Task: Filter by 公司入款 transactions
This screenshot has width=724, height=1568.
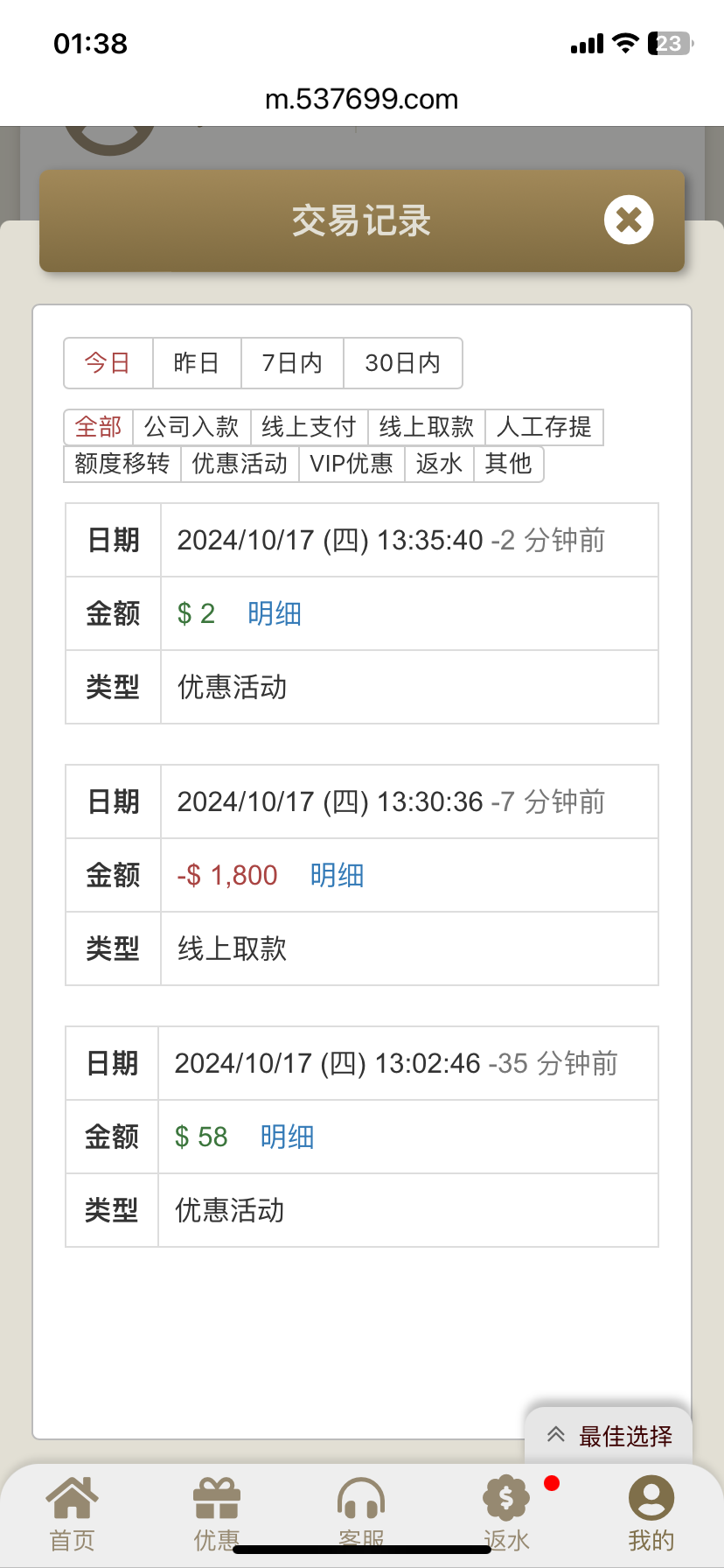Action: (x=191, y=427)
